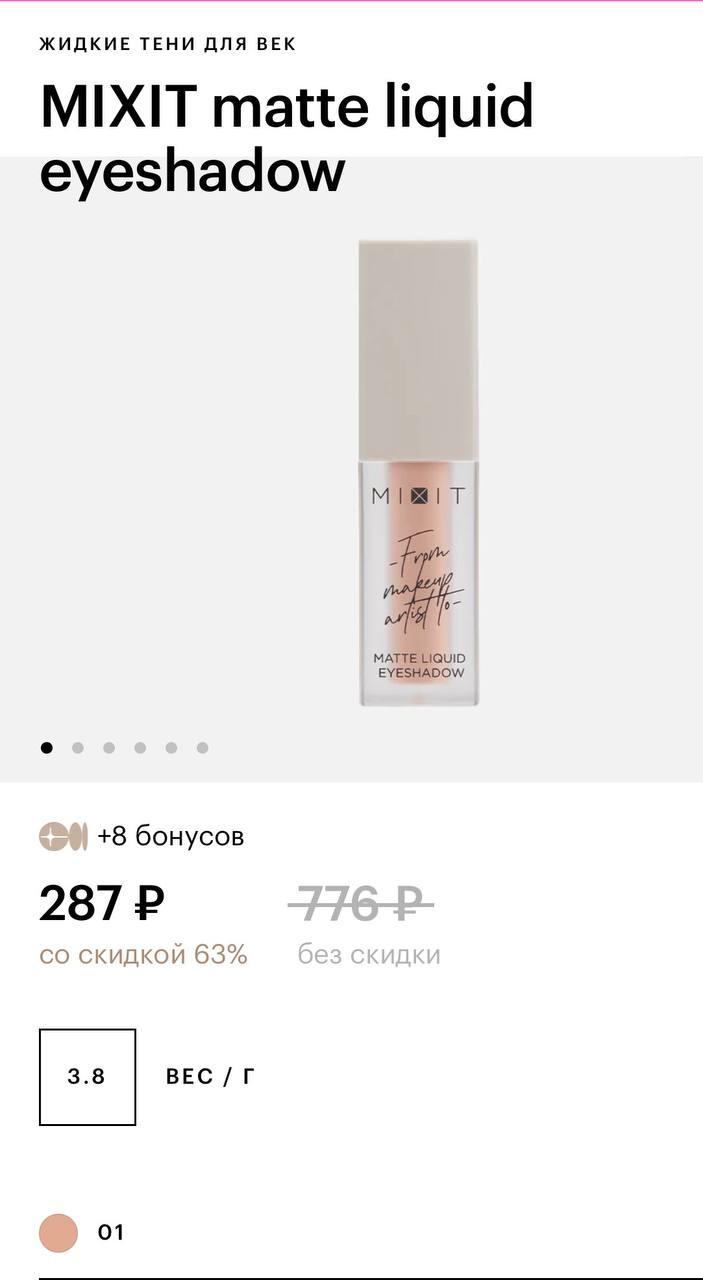The width and height of the screenshot is (703, 1280).
Task: Select the 3.8 weight option box
Action: [87, 1077]
